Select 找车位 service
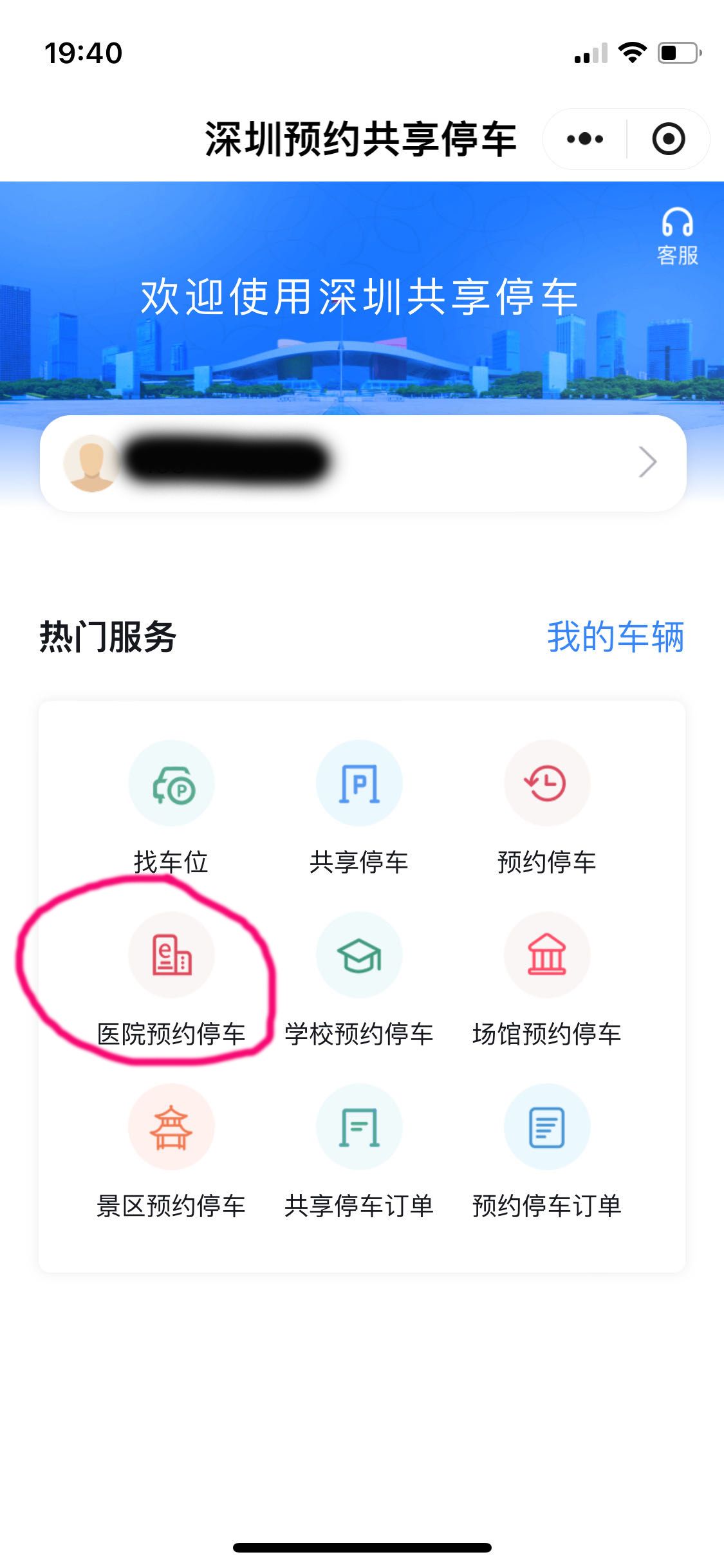Image resolution: width=724 pixels, height=1568 pixels. [x=171, y=806]
